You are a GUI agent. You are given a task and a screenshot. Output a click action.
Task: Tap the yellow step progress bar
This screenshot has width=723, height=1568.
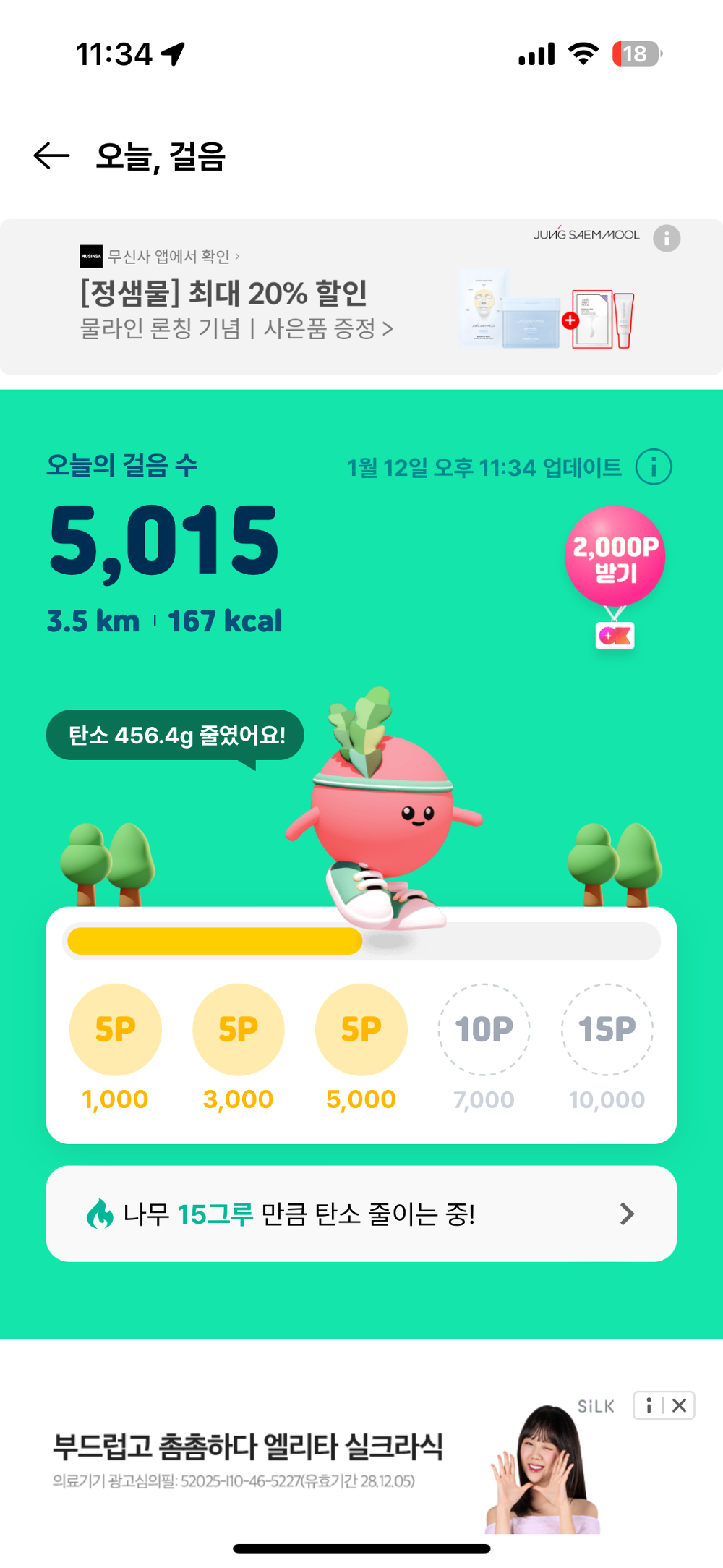click(x=215, y=942)
